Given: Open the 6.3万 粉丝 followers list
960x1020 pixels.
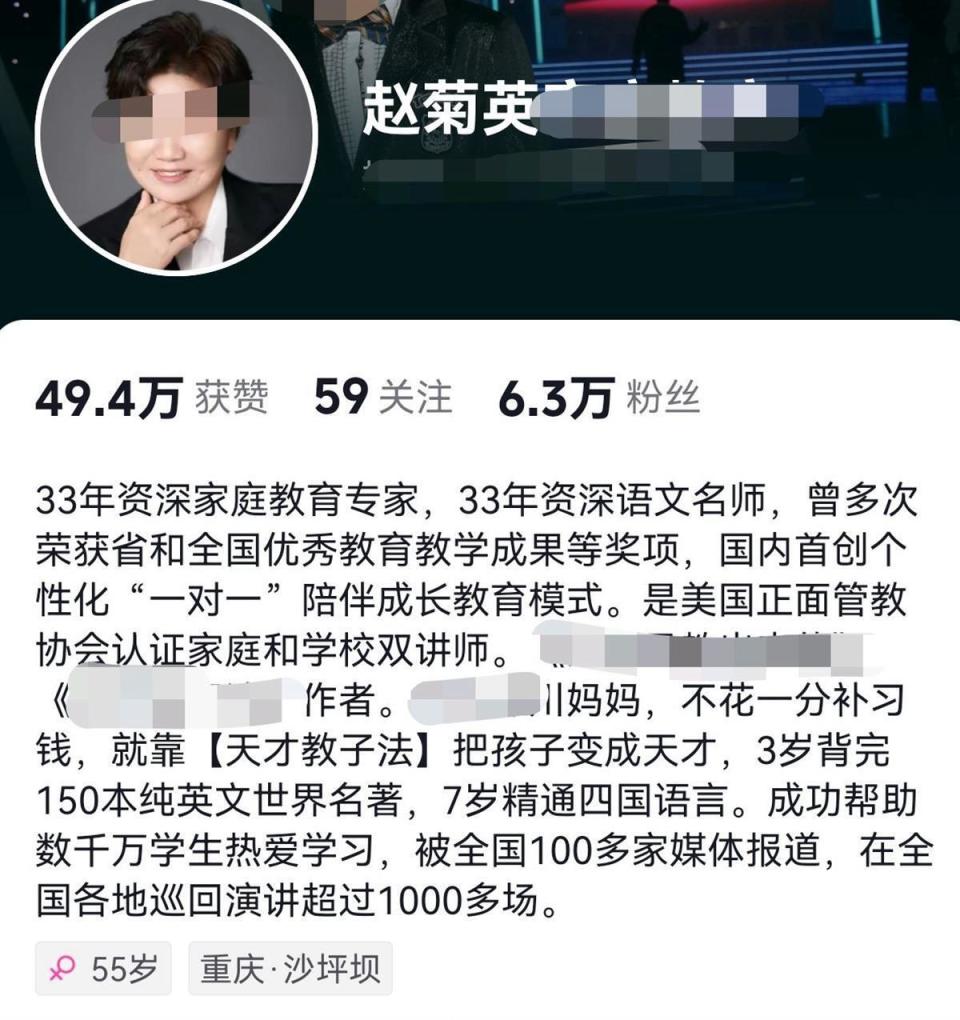Looking at the screenshot, I should coord(598,399).
